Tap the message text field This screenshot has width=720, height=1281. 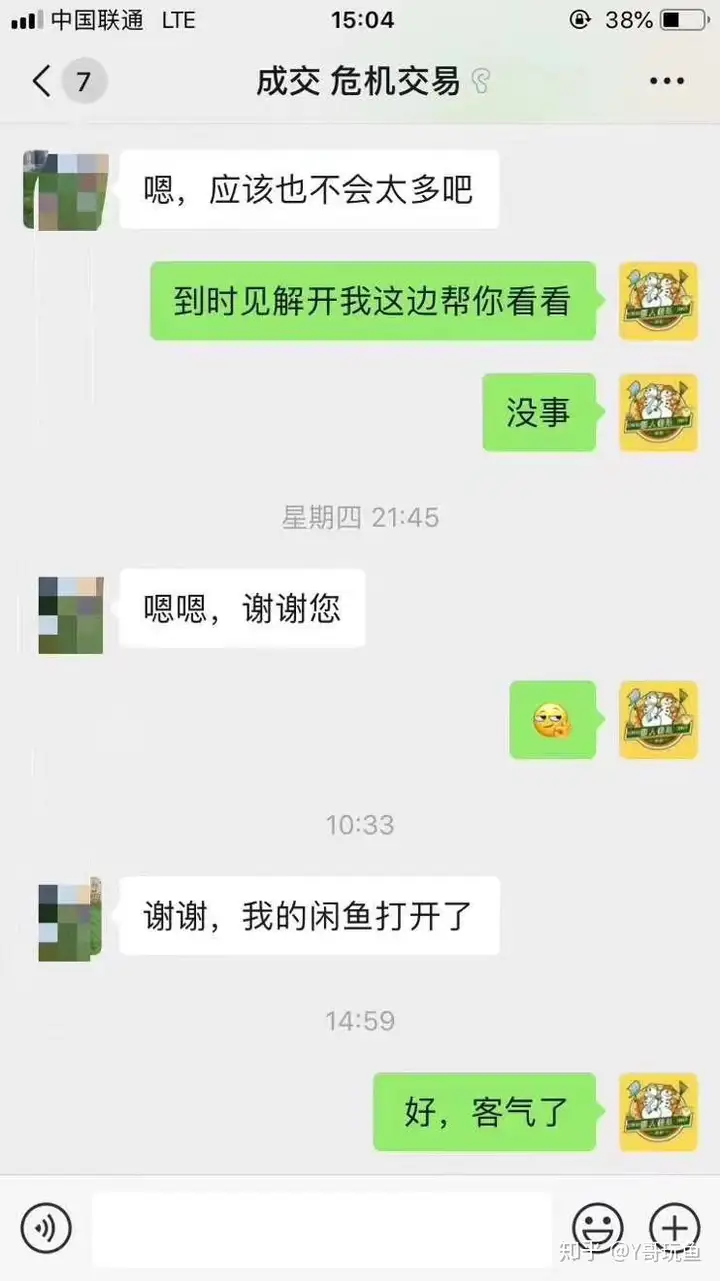tap(322, 1227)
